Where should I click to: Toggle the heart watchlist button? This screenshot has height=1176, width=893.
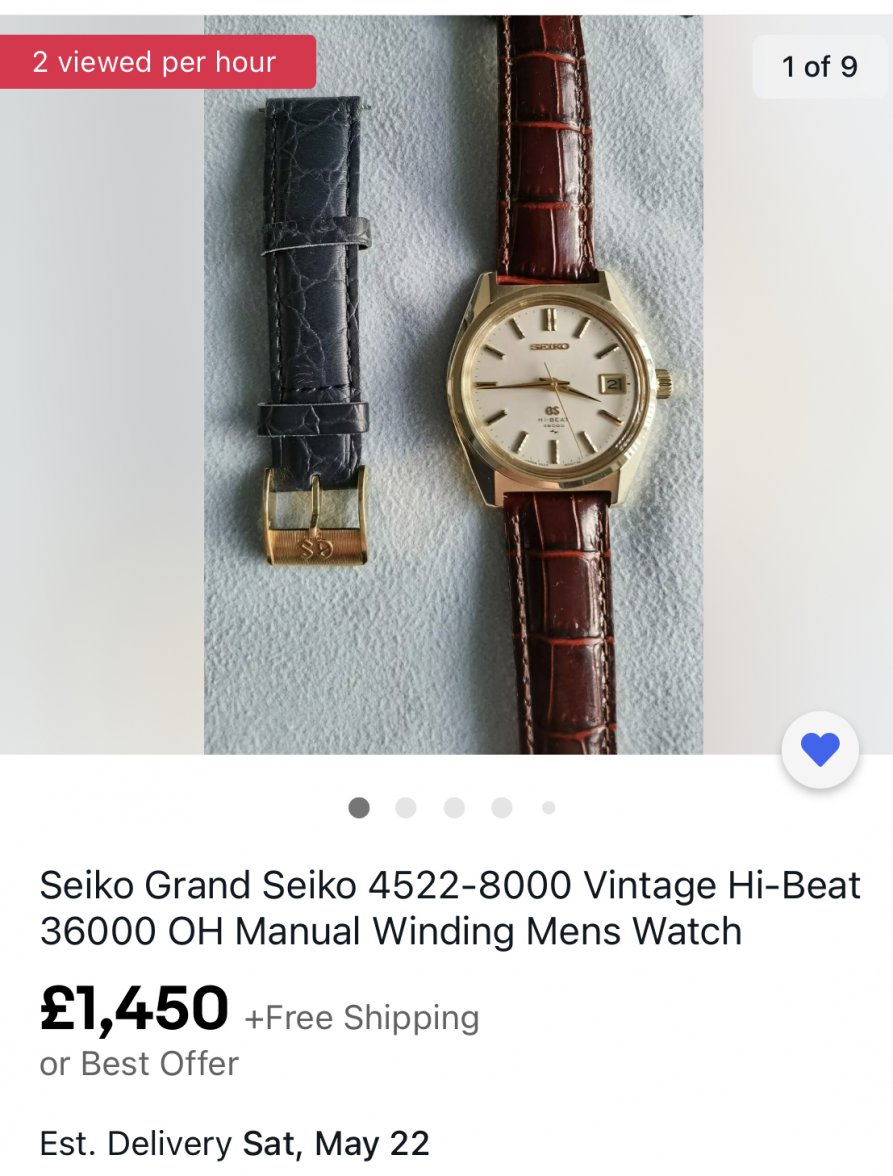(x=820, y=750)
